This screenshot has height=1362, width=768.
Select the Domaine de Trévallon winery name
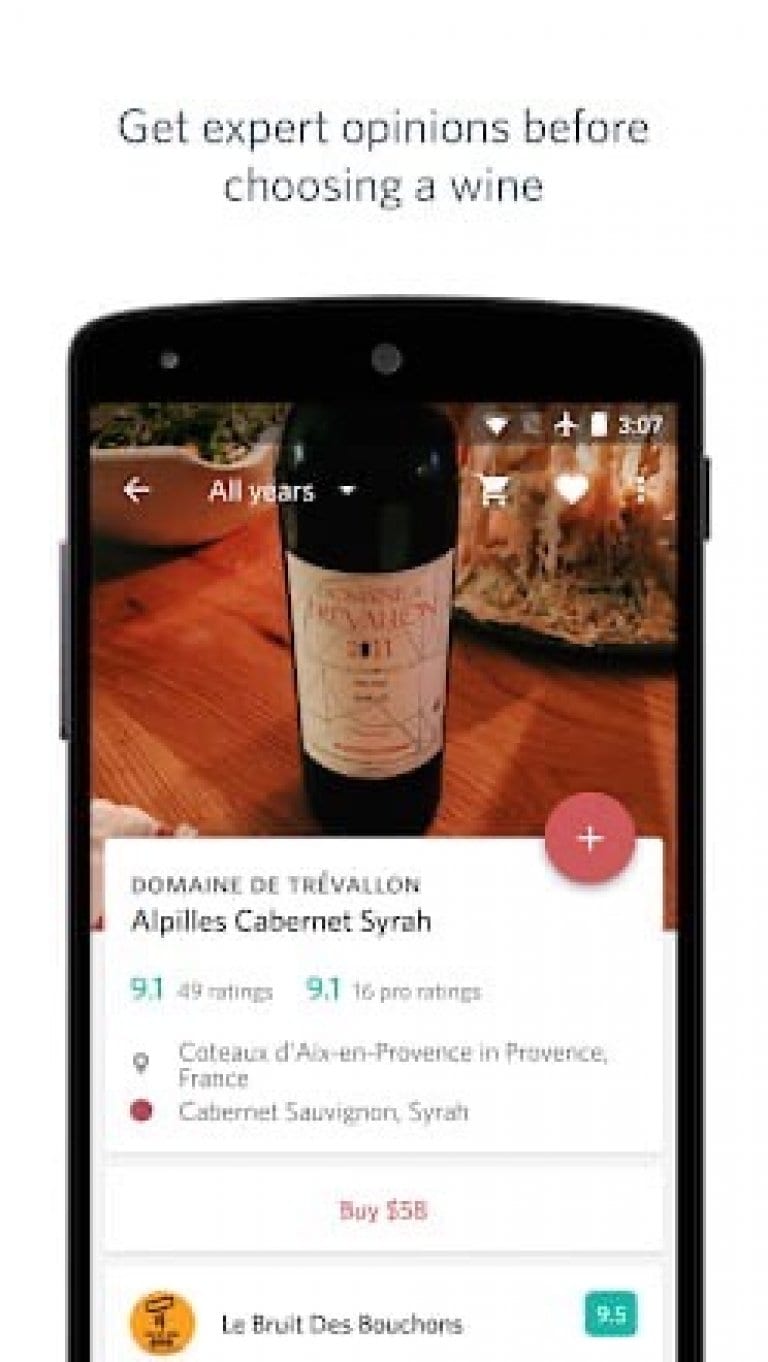[x=277, y=884]
